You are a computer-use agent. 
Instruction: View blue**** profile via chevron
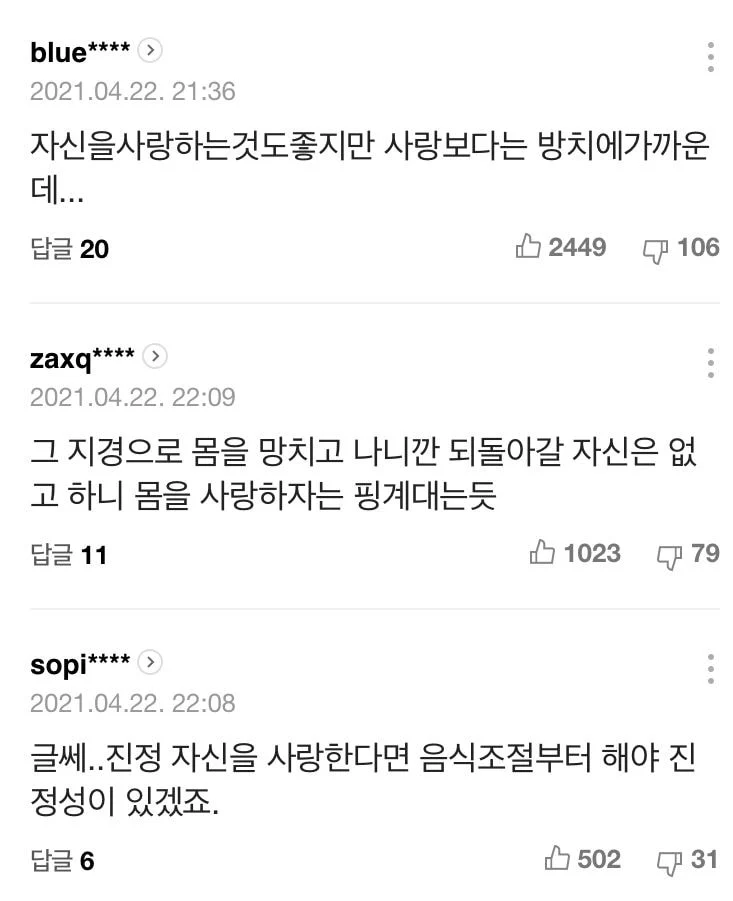click(x=150, y=50)
